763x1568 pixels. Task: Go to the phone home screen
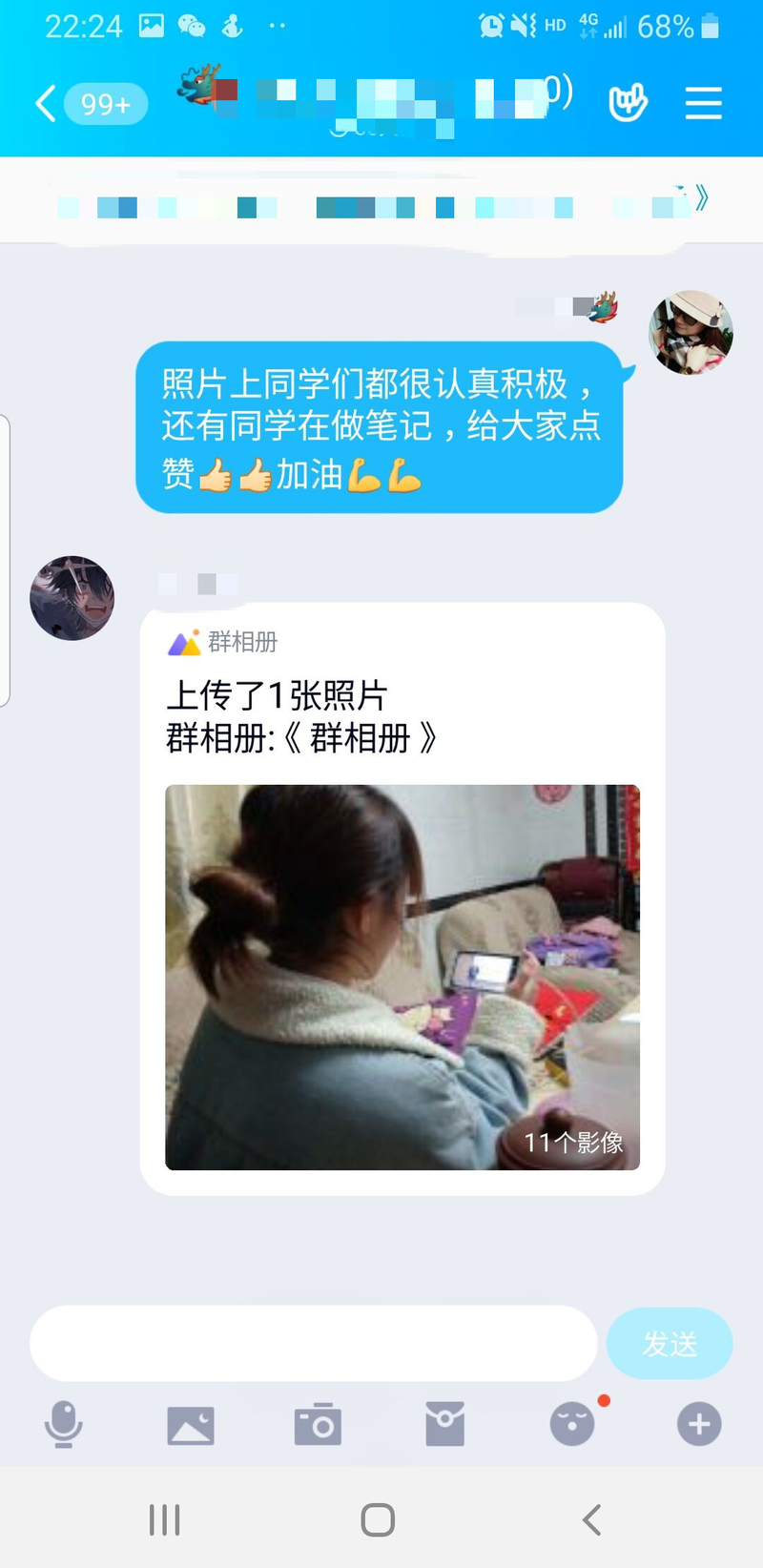pos(378,1519)
